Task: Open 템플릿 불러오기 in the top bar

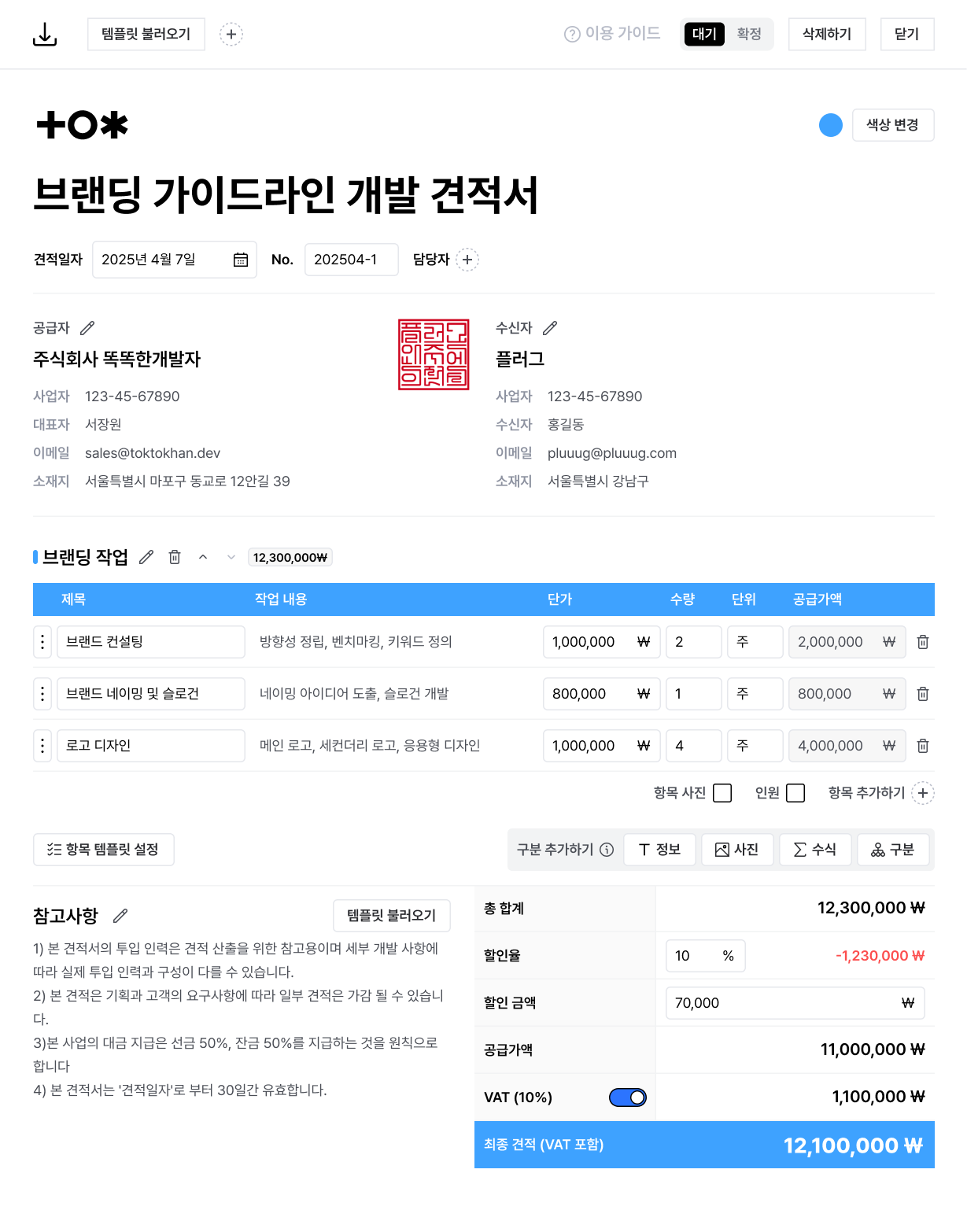Action: (x=146, y=35)
